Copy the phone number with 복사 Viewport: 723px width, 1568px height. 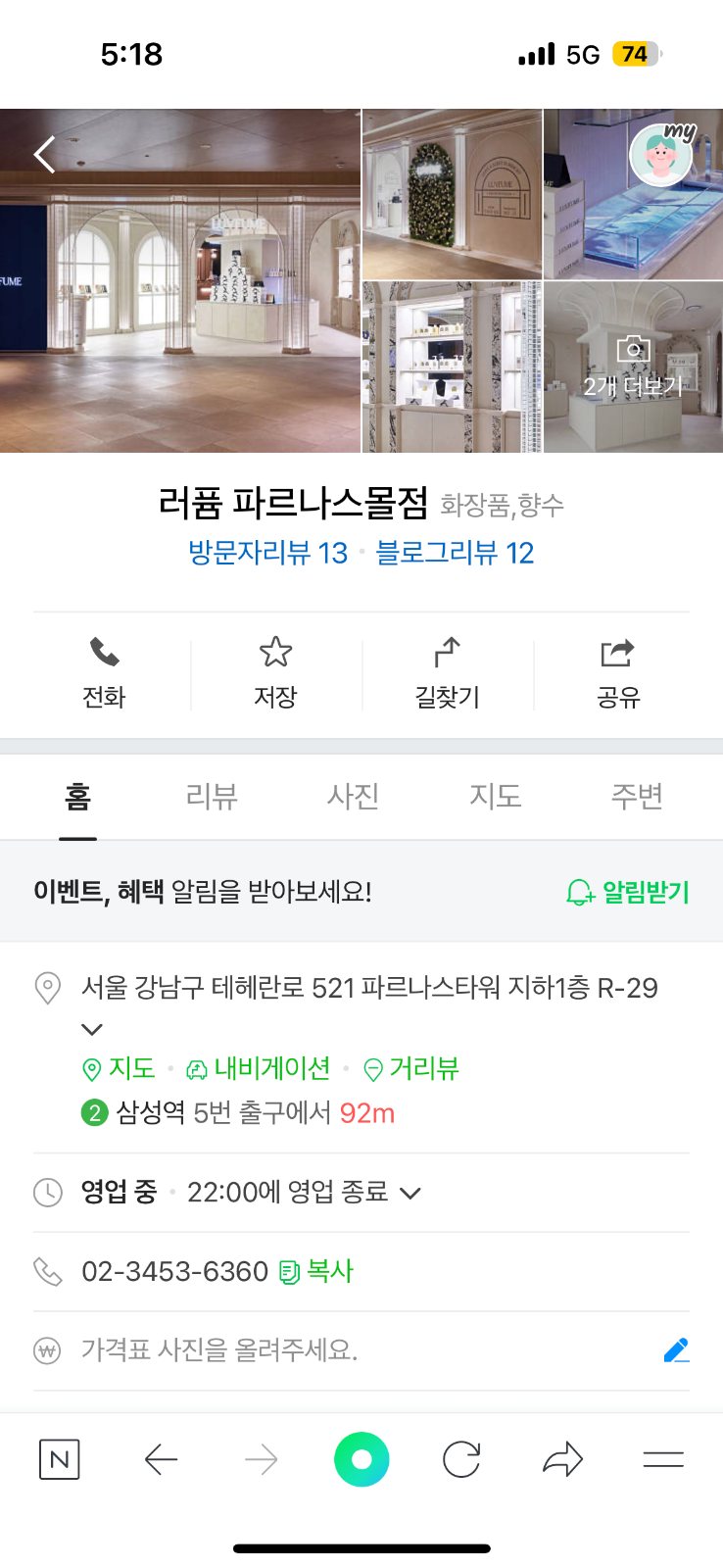[316, 1271]
